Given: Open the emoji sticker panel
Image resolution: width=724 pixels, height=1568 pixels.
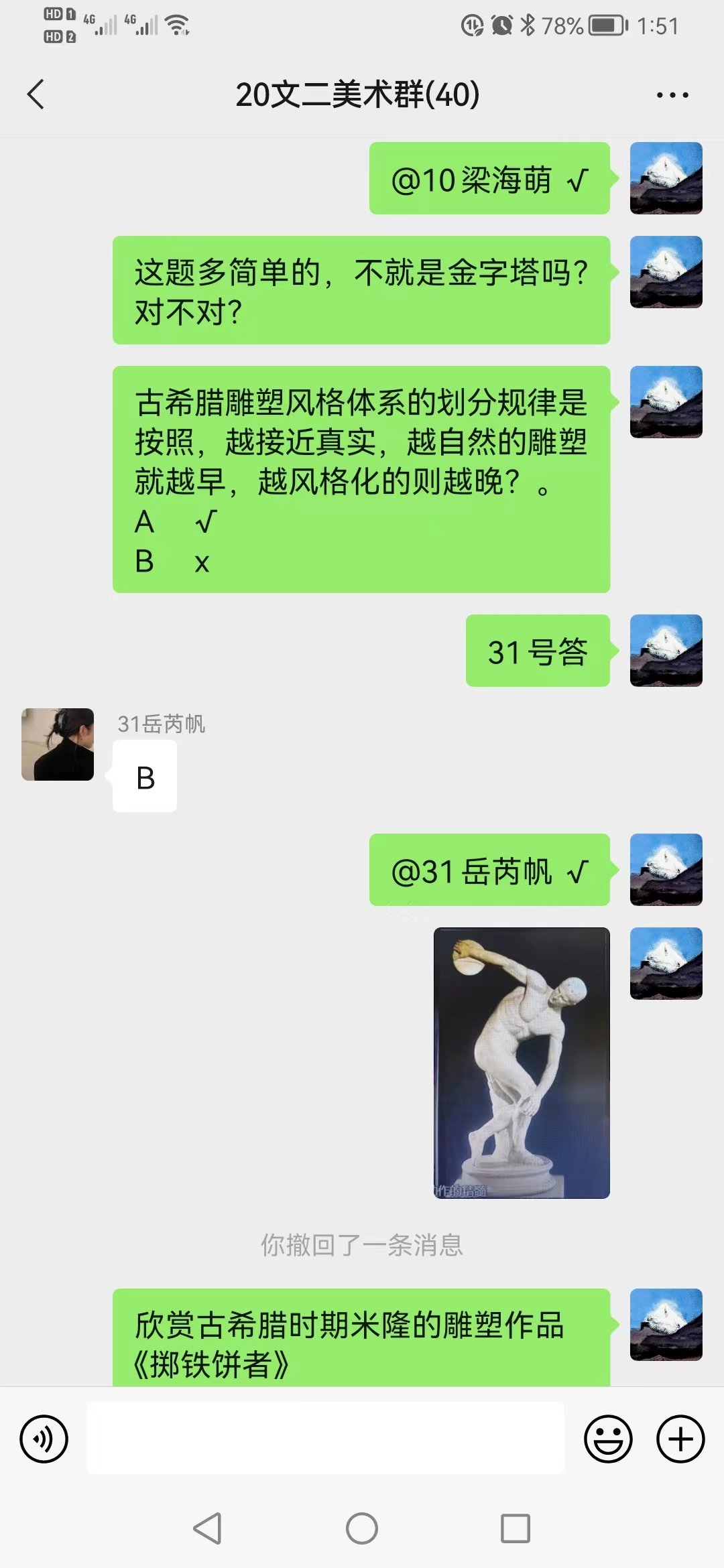Looking at the screenshot, I should (608, 1439).
